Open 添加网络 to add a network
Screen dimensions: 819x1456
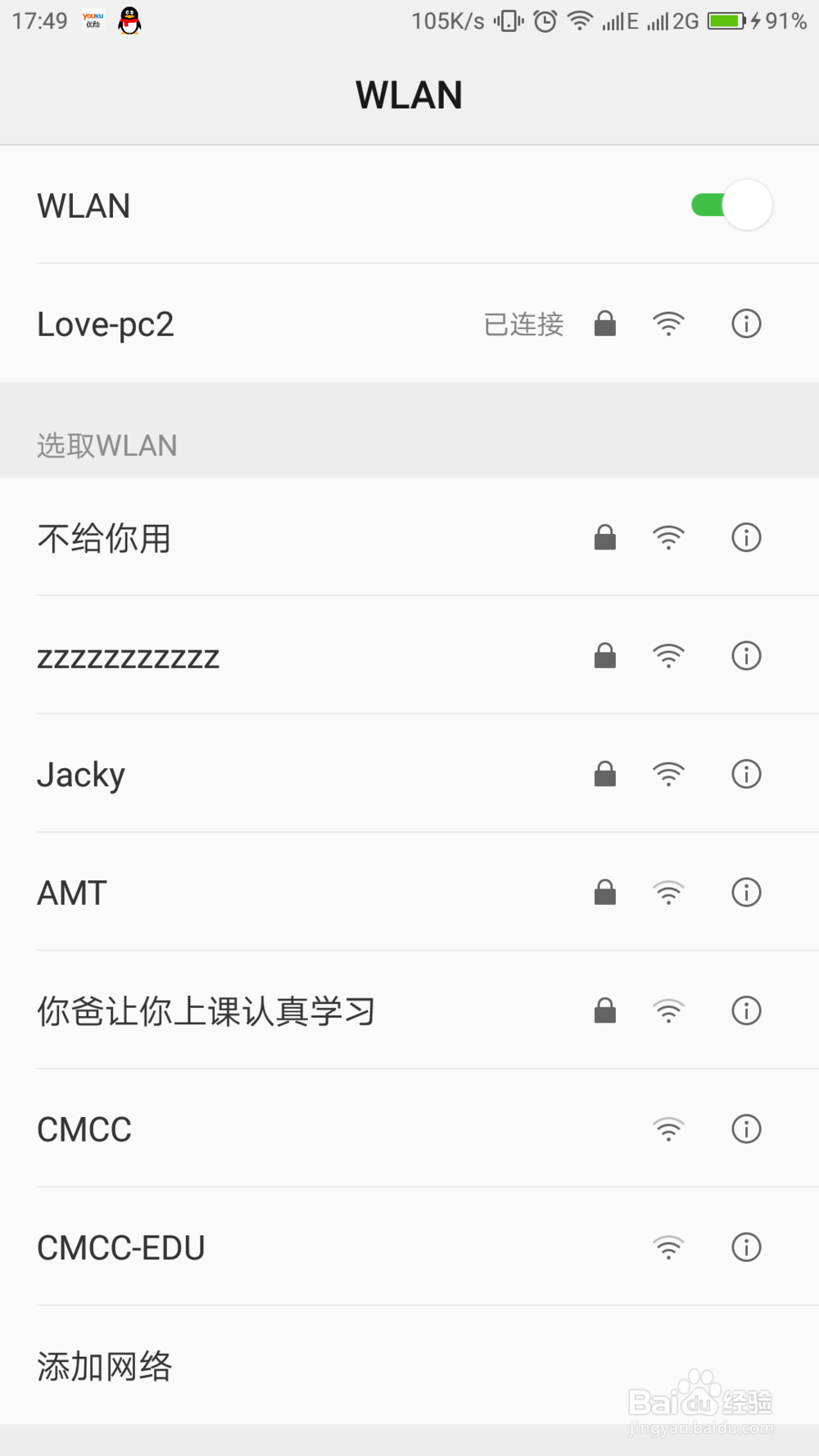[105, 1366]
